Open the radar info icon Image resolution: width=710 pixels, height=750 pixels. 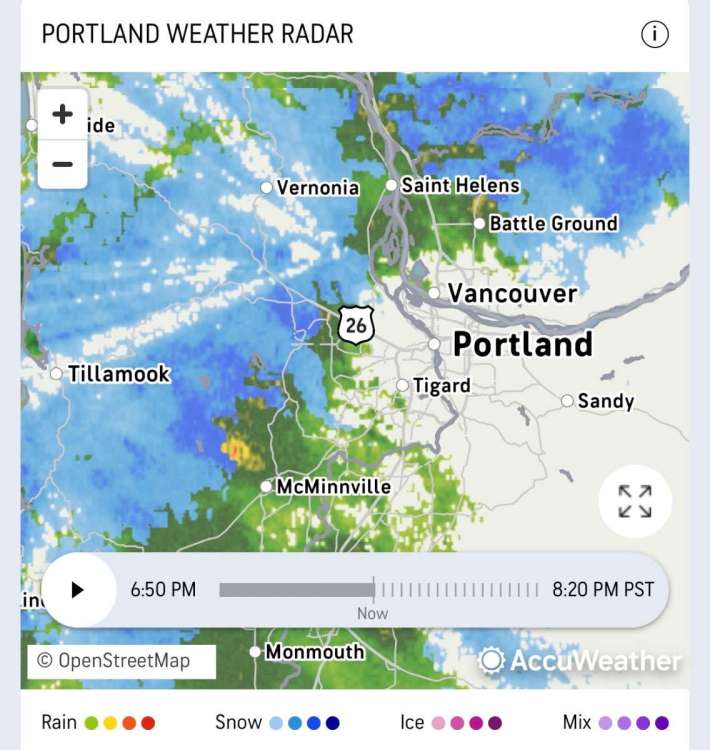click(x=654, y=34)
